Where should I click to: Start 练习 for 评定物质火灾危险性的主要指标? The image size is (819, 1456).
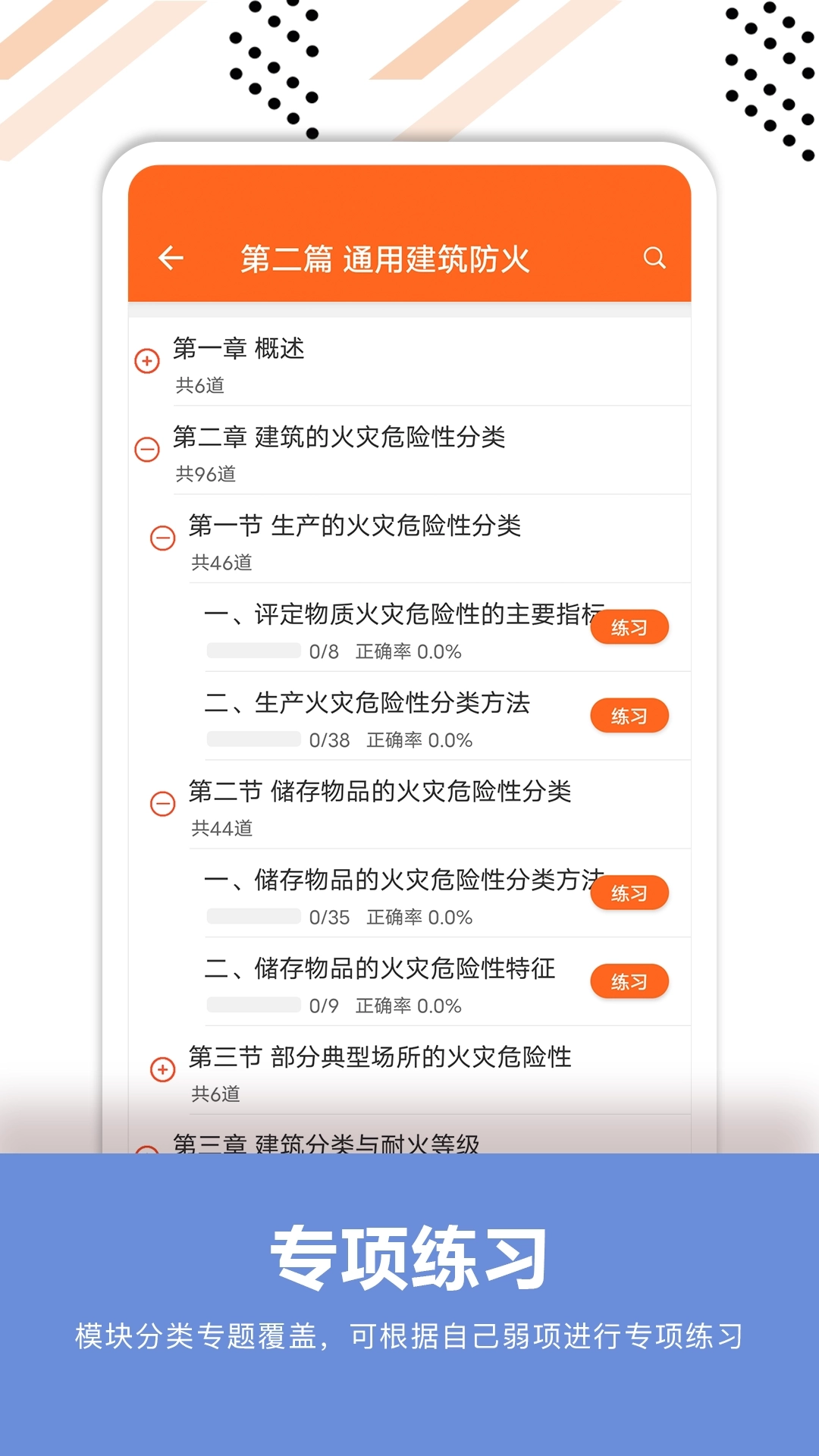[x=630, y=627]
